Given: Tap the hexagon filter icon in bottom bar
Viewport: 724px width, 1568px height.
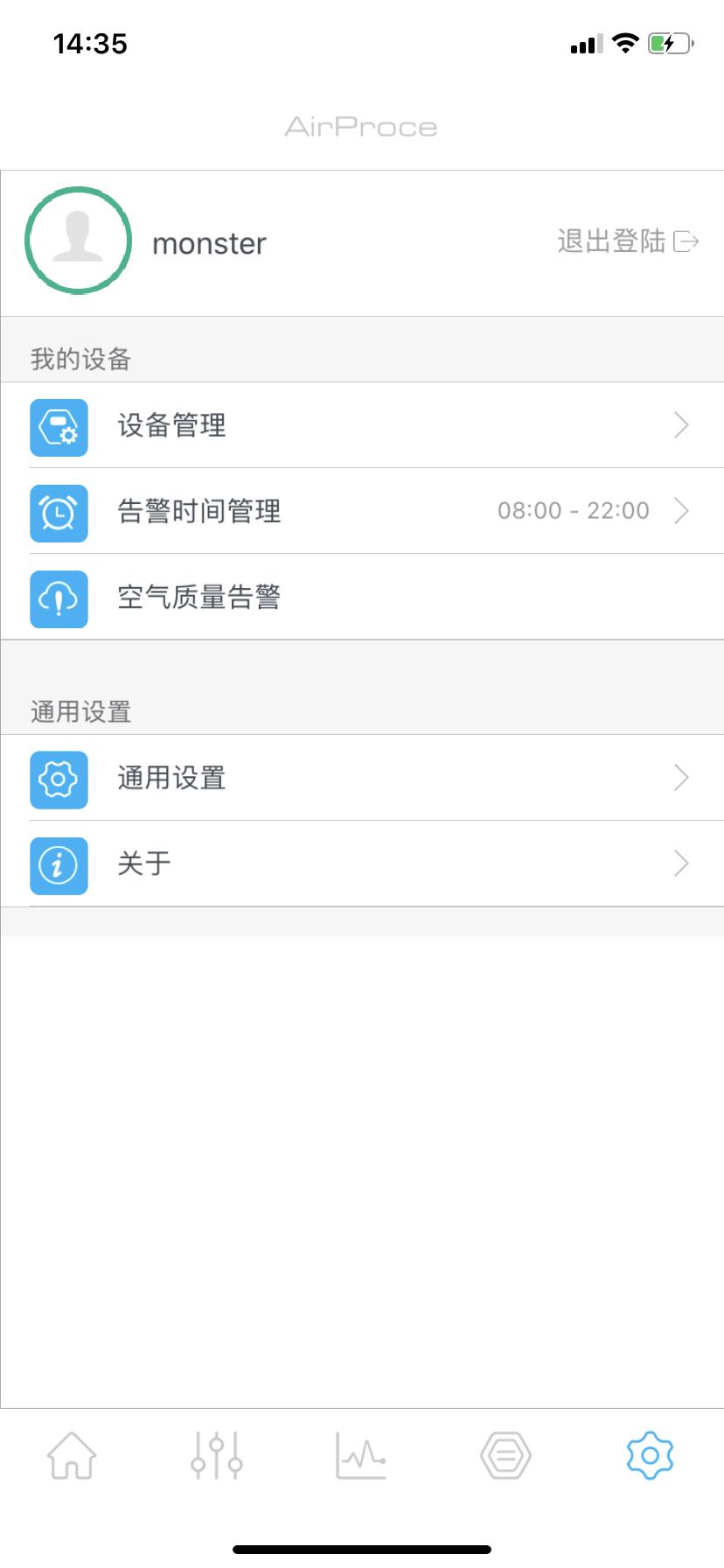Looking at the screenshot, I should pyautogui.click(x=505, y=1455).
